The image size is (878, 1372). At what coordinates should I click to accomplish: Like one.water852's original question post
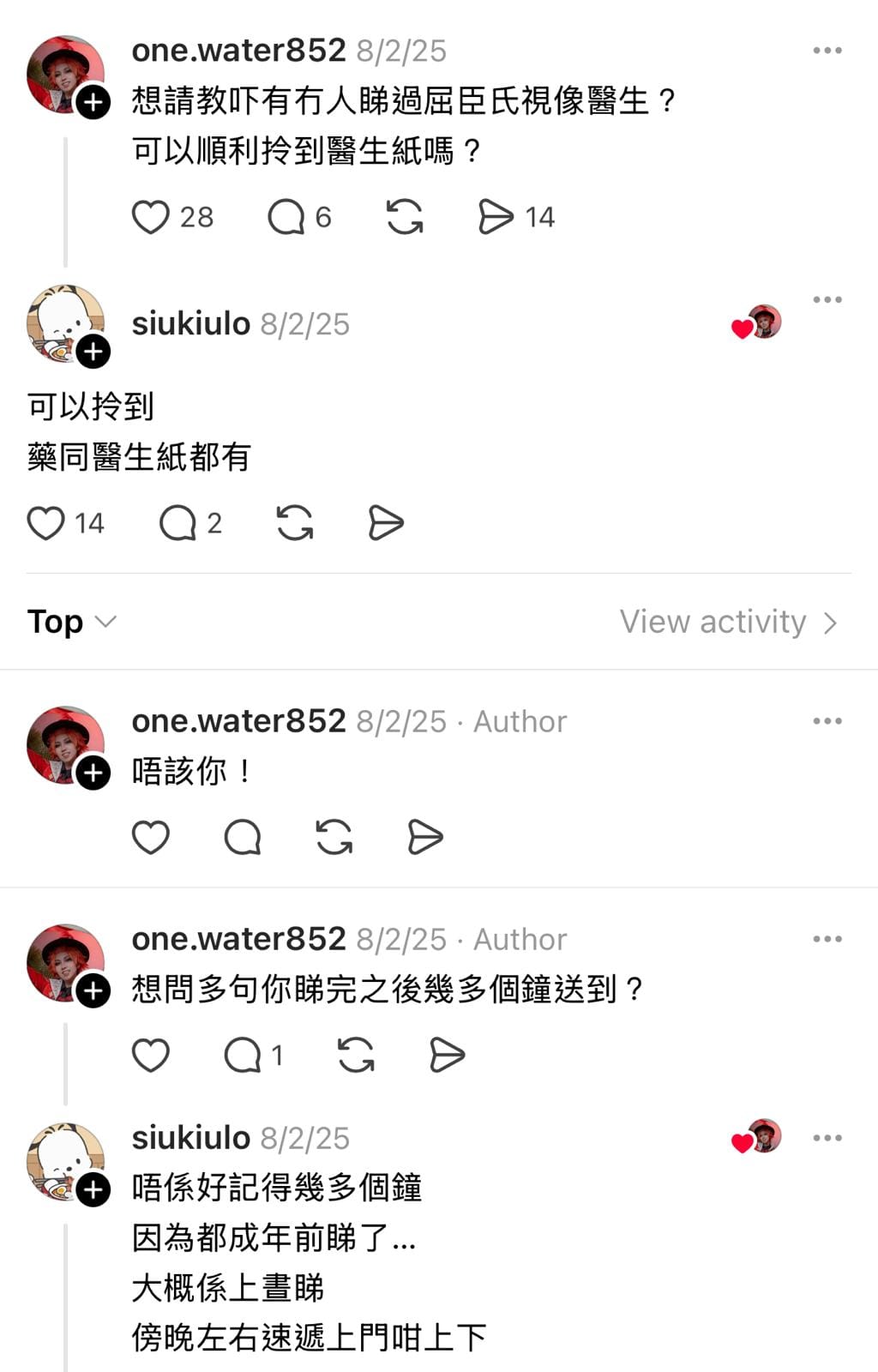pyautogui.click(x=150, y=217)
